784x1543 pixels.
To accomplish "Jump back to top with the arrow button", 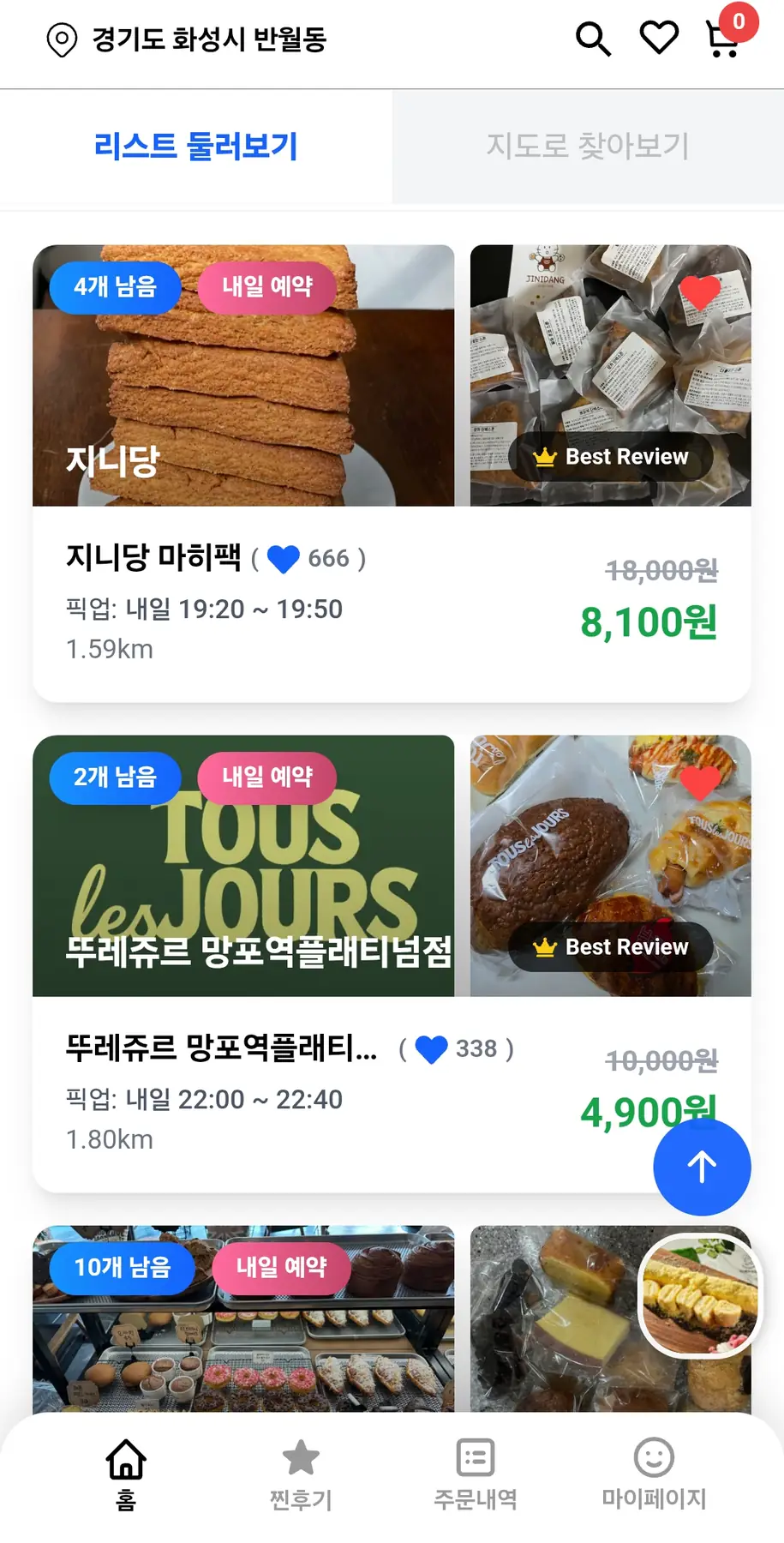I will click(702, 1167).
